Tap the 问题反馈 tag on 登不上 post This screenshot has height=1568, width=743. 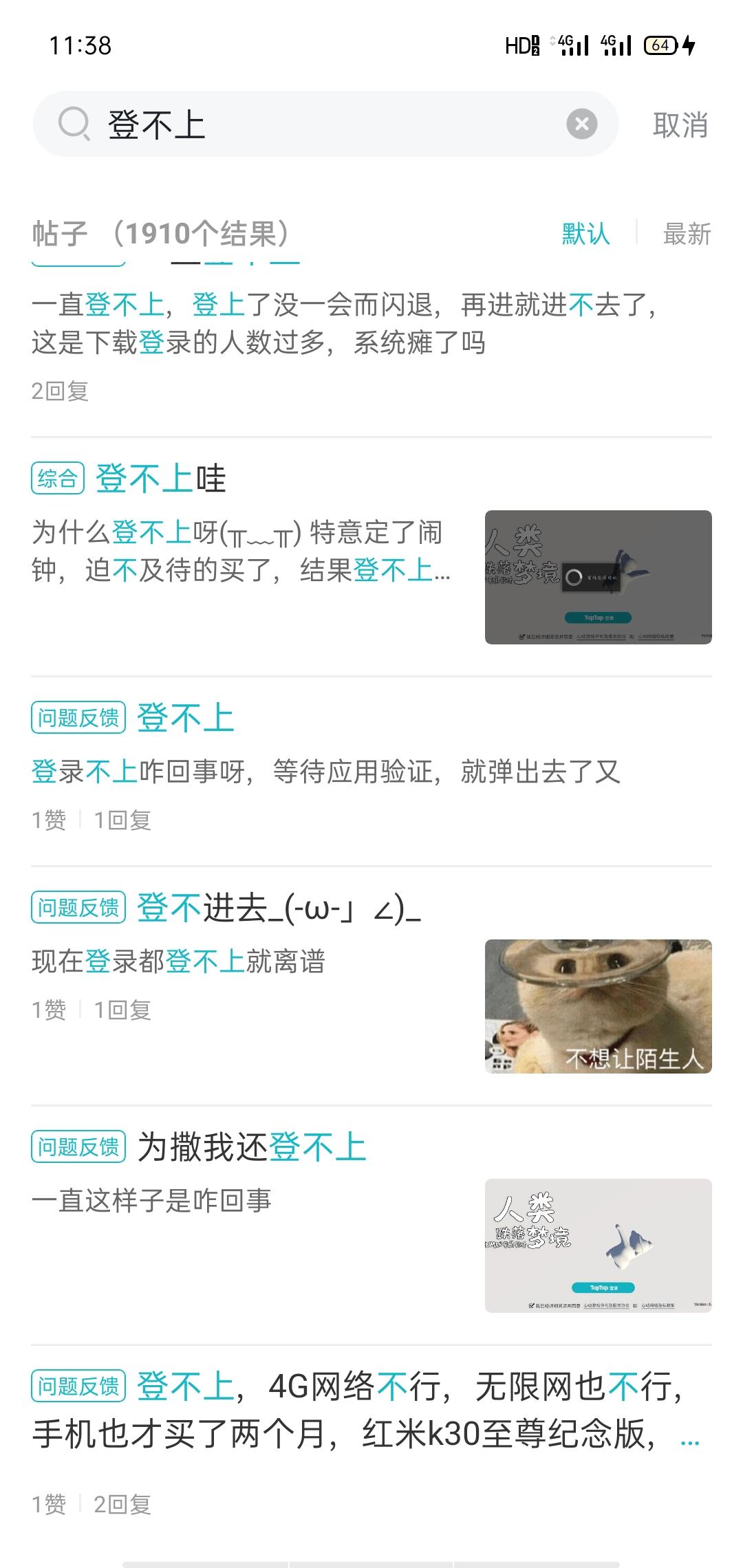point(80,717)
